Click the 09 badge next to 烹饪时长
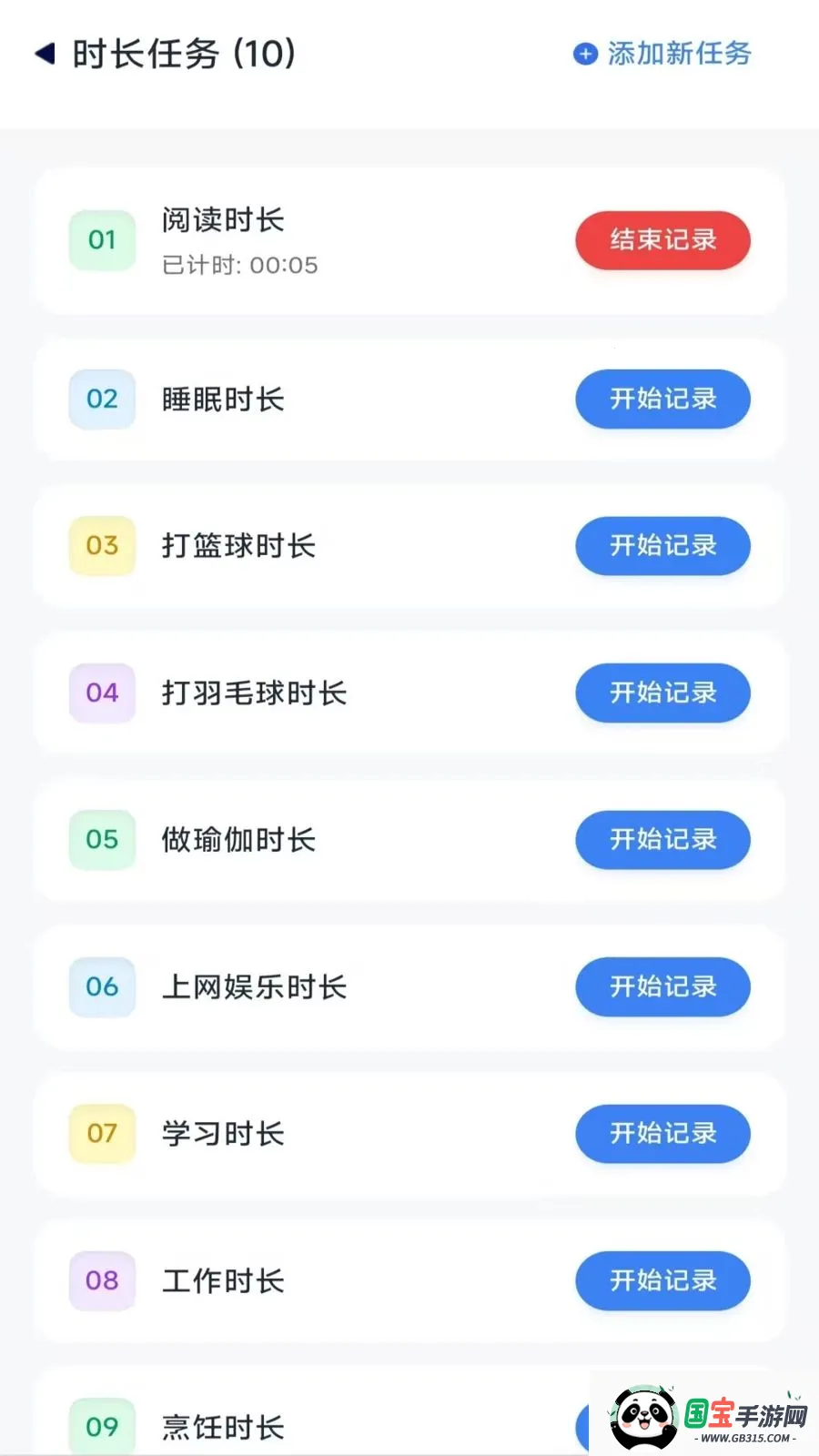819x1456 pixels. (x=101, y=1427)
